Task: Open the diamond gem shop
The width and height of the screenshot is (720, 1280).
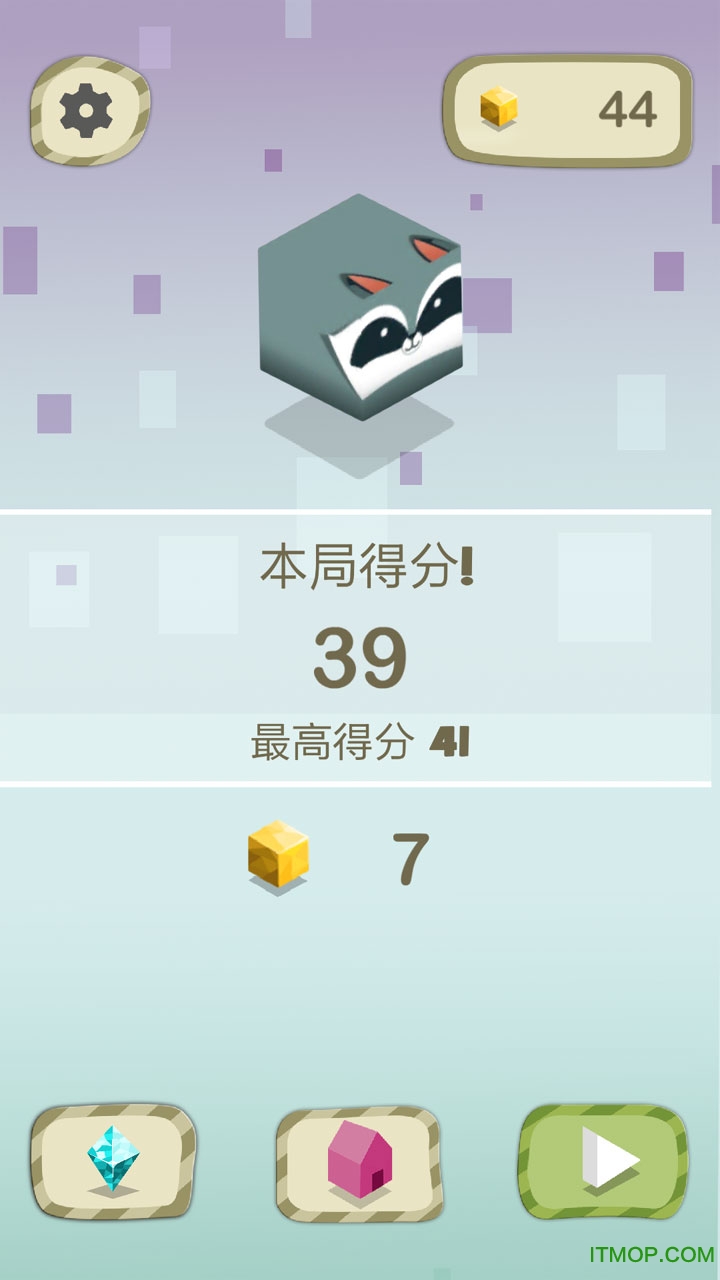Action: pyautogui.click(x=113, y=1162)
